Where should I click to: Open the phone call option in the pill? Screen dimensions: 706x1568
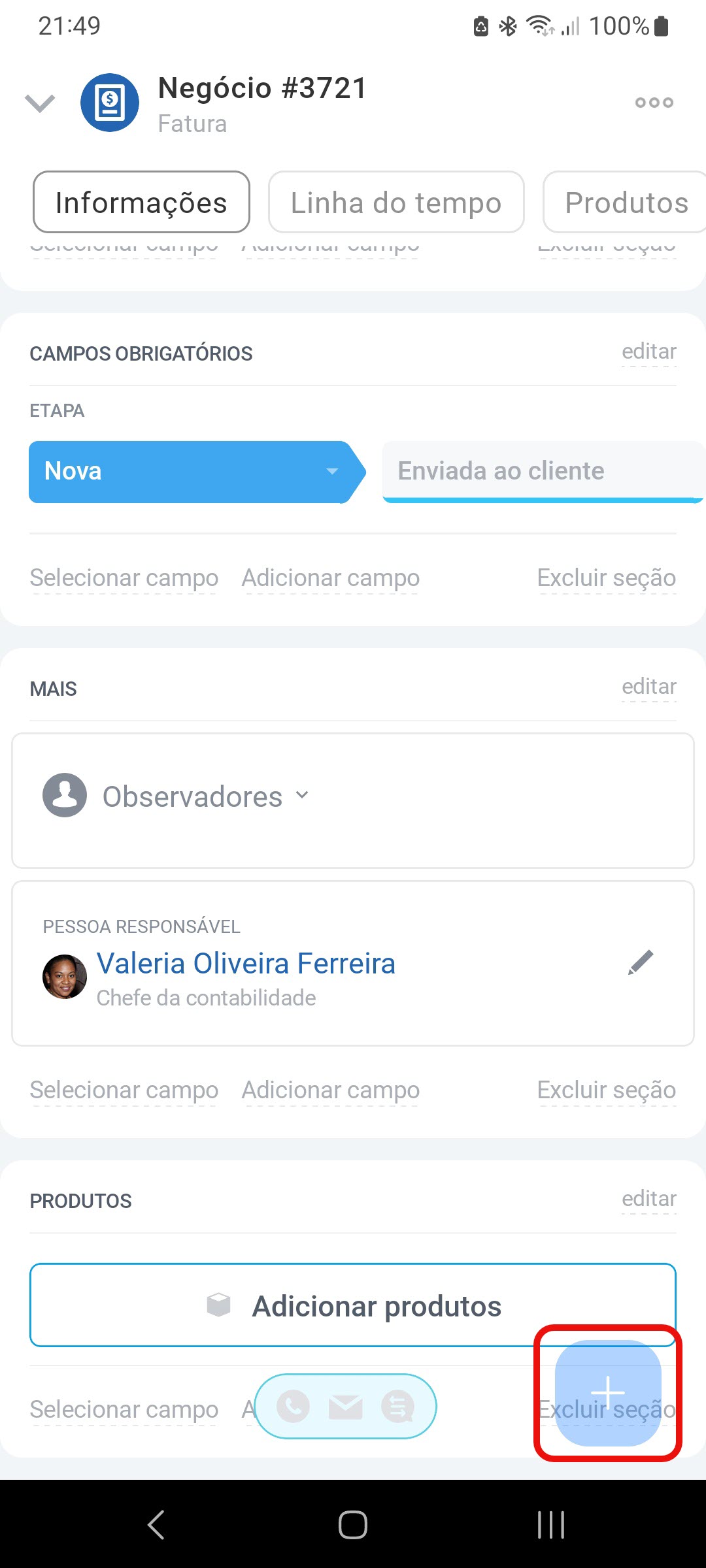point(294,1407)
